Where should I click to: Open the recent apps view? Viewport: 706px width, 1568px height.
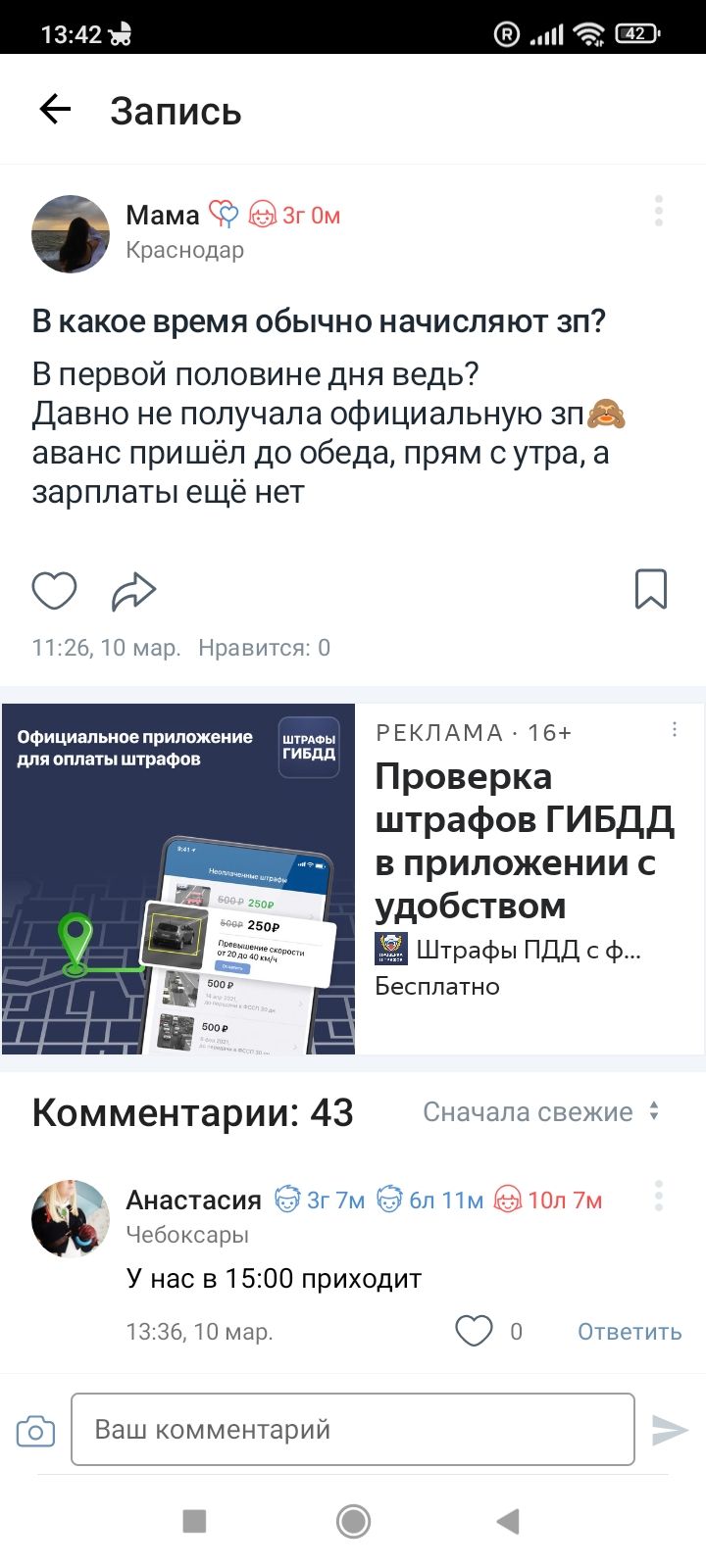[195, 1521]
